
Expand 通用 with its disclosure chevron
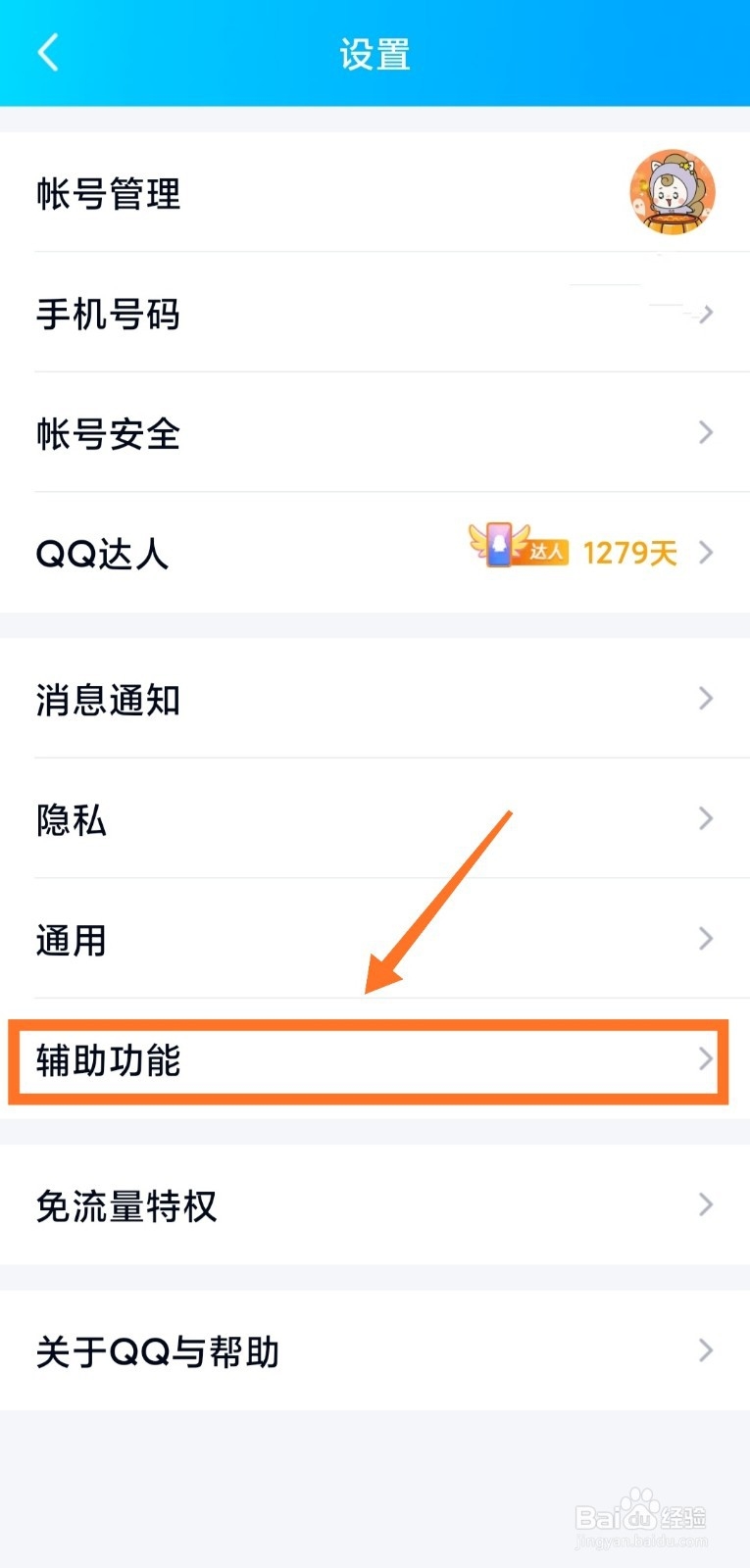705,938
